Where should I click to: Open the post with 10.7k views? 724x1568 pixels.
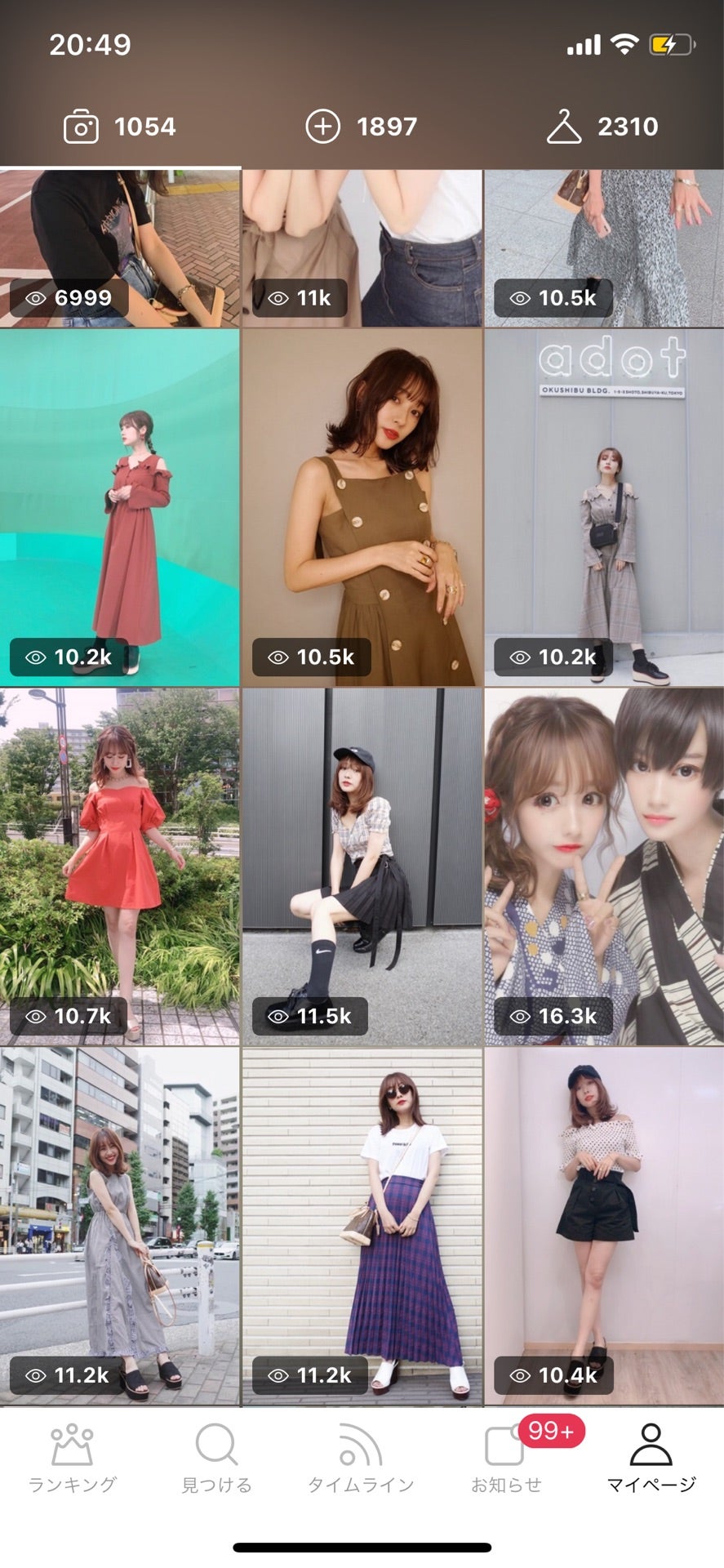point(120,866)
